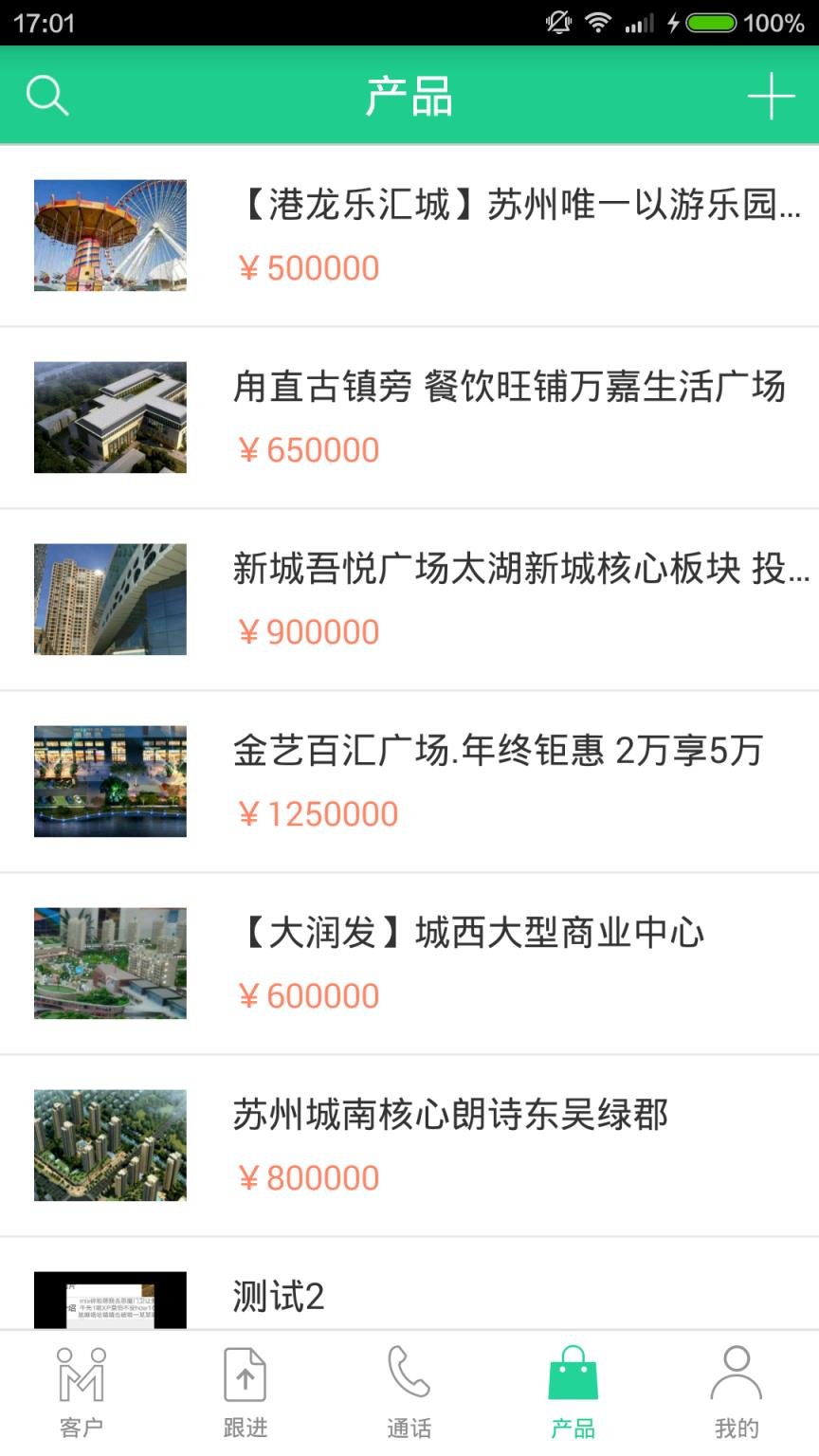
Task: View the Ferris wheel product thumbnail
Action: click(x=110, y=234)
